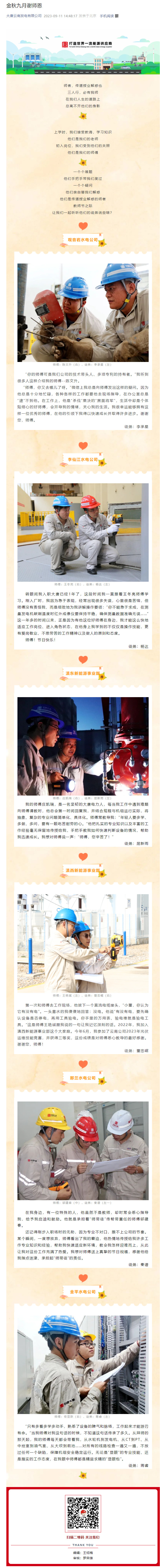Open the 手机阅读 mobile reading link

coord(107,16)
